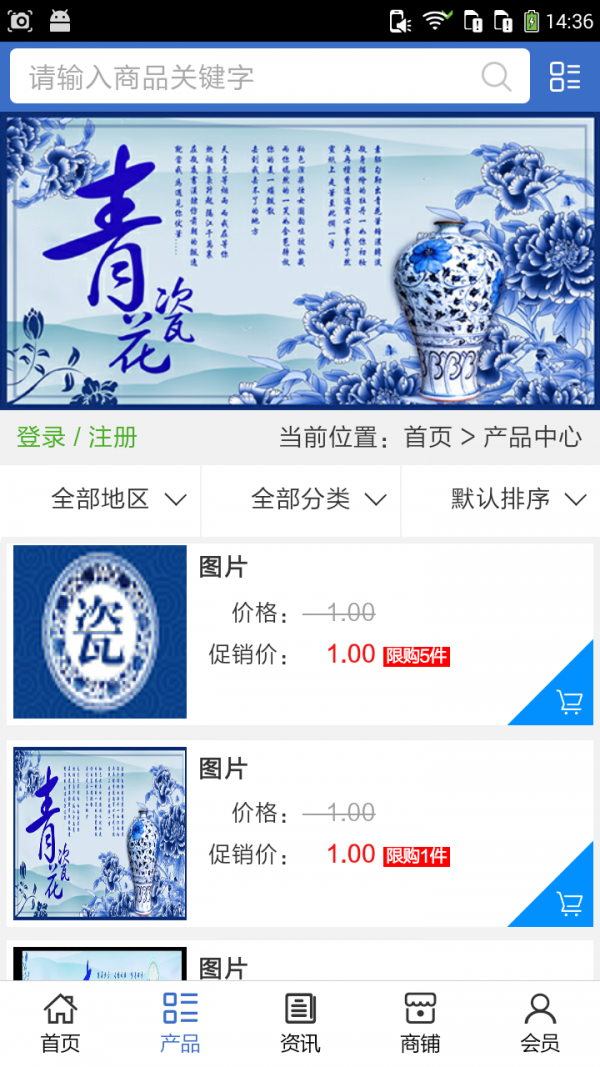Switch to the 资讯 tab
Viewport: 600px width, 1067px height.
click(x=300, y=1023)
